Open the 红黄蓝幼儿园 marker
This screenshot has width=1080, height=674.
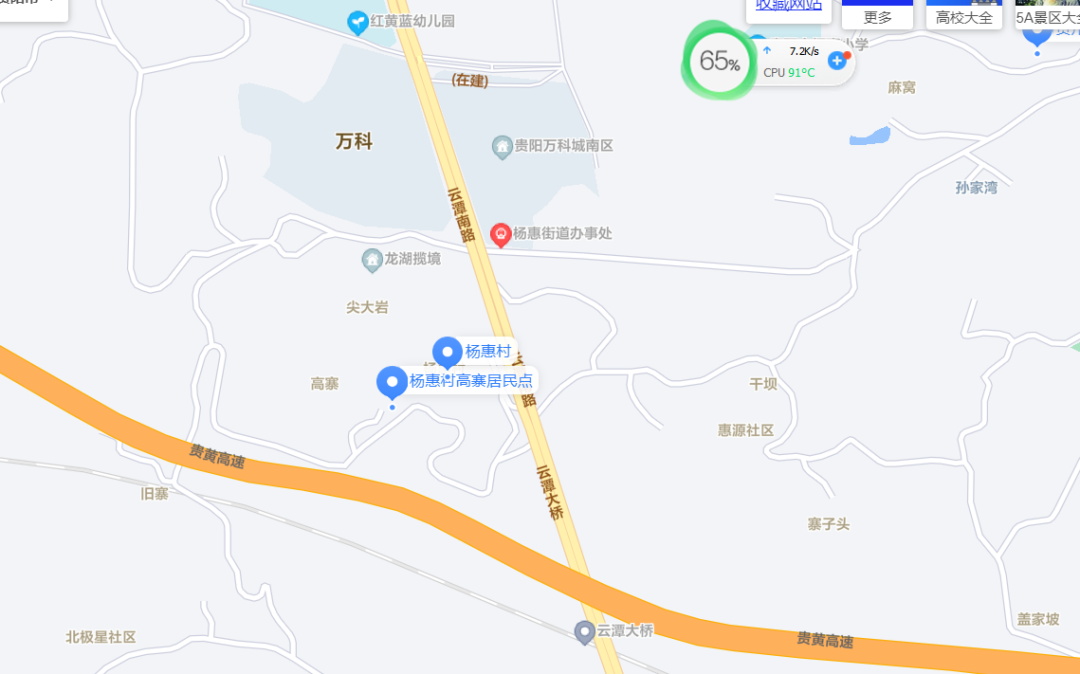point(357,22)
